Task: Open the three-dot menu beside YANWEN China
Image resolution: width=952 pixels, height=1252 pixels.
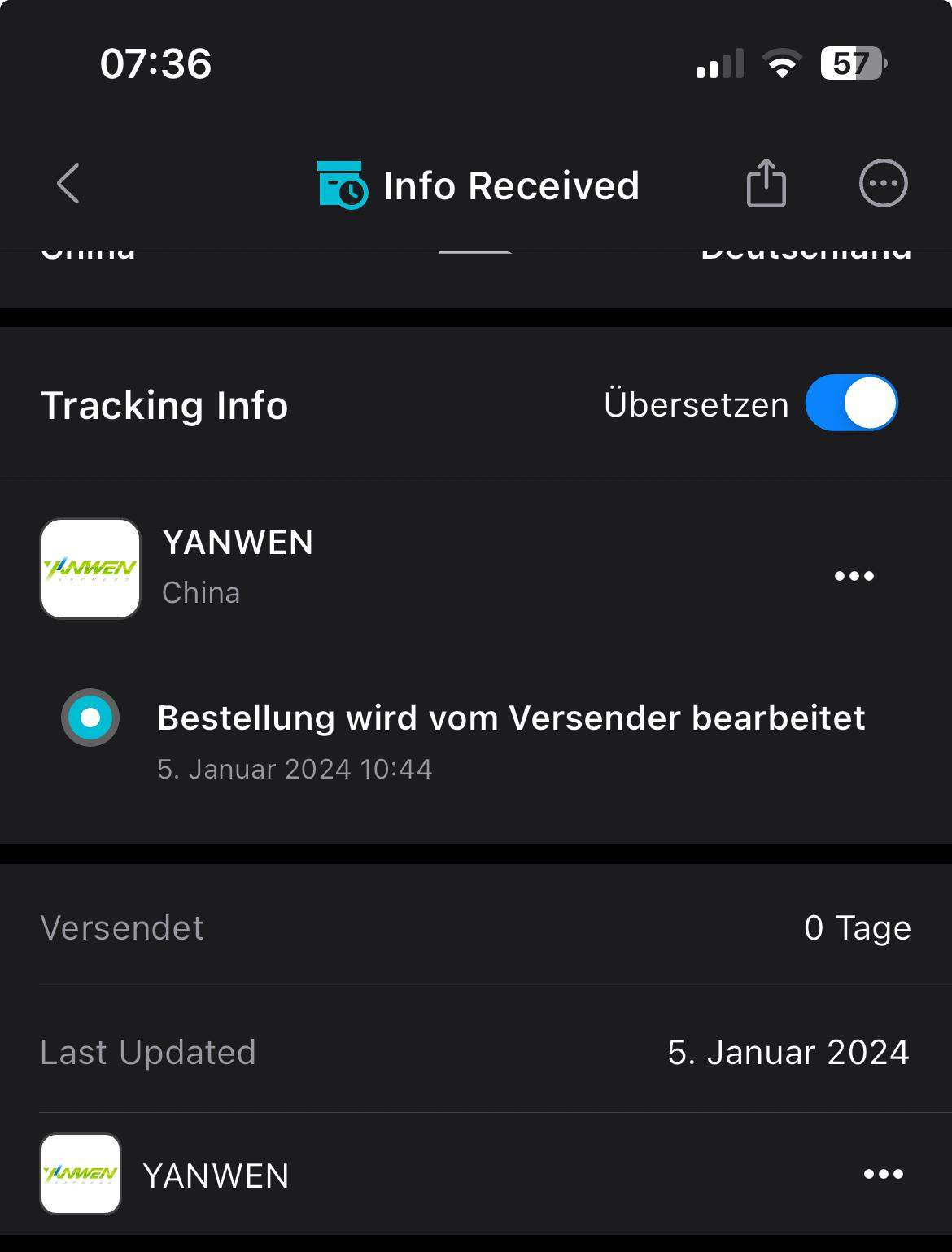Action: click(854, 575)
